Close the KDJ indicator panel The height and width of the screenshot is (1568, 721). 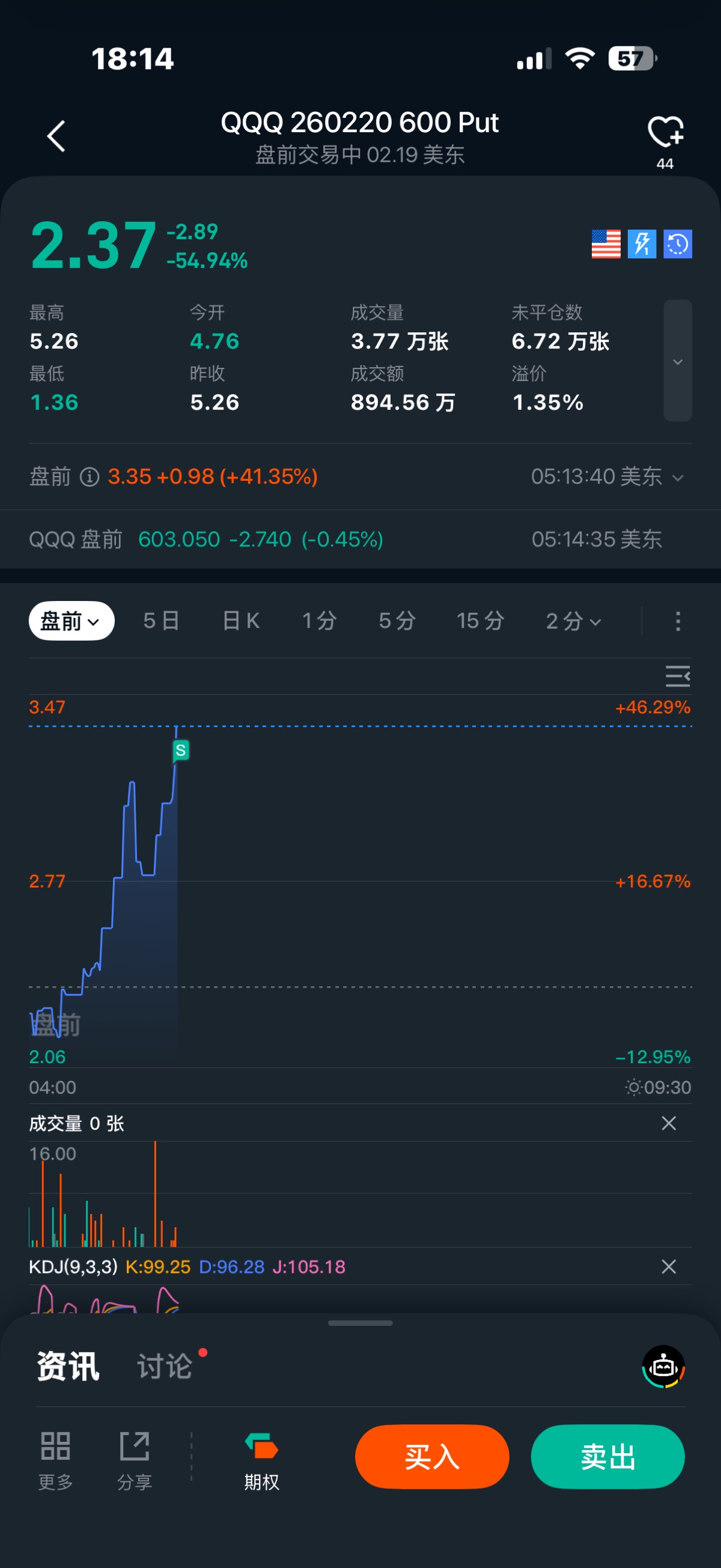point(669,1267)
